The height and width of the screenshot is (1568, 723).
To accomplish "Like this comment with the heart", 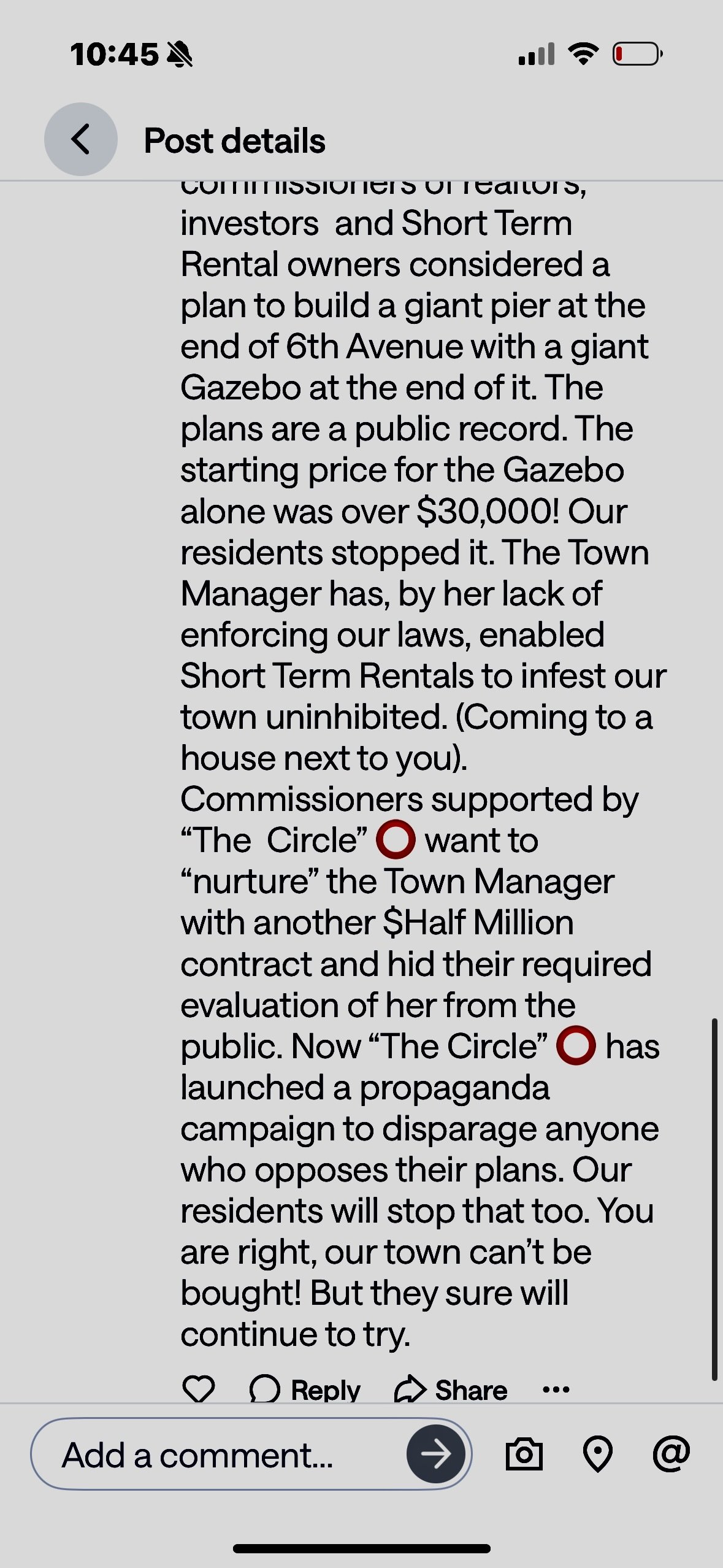I will pos(199,1389).
